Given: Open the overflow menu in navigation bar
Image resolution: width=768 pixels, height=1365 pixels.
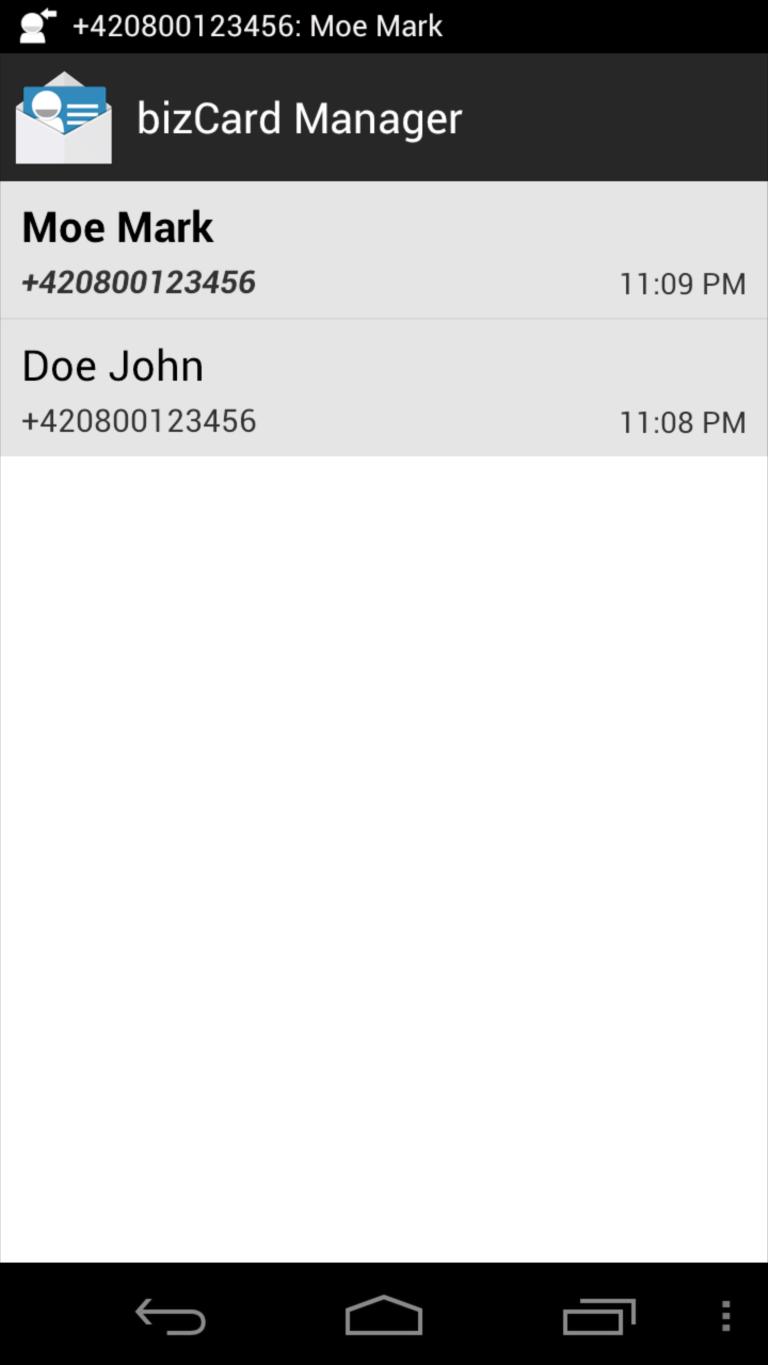Looking at the screenshot, I should point(726,1316).
